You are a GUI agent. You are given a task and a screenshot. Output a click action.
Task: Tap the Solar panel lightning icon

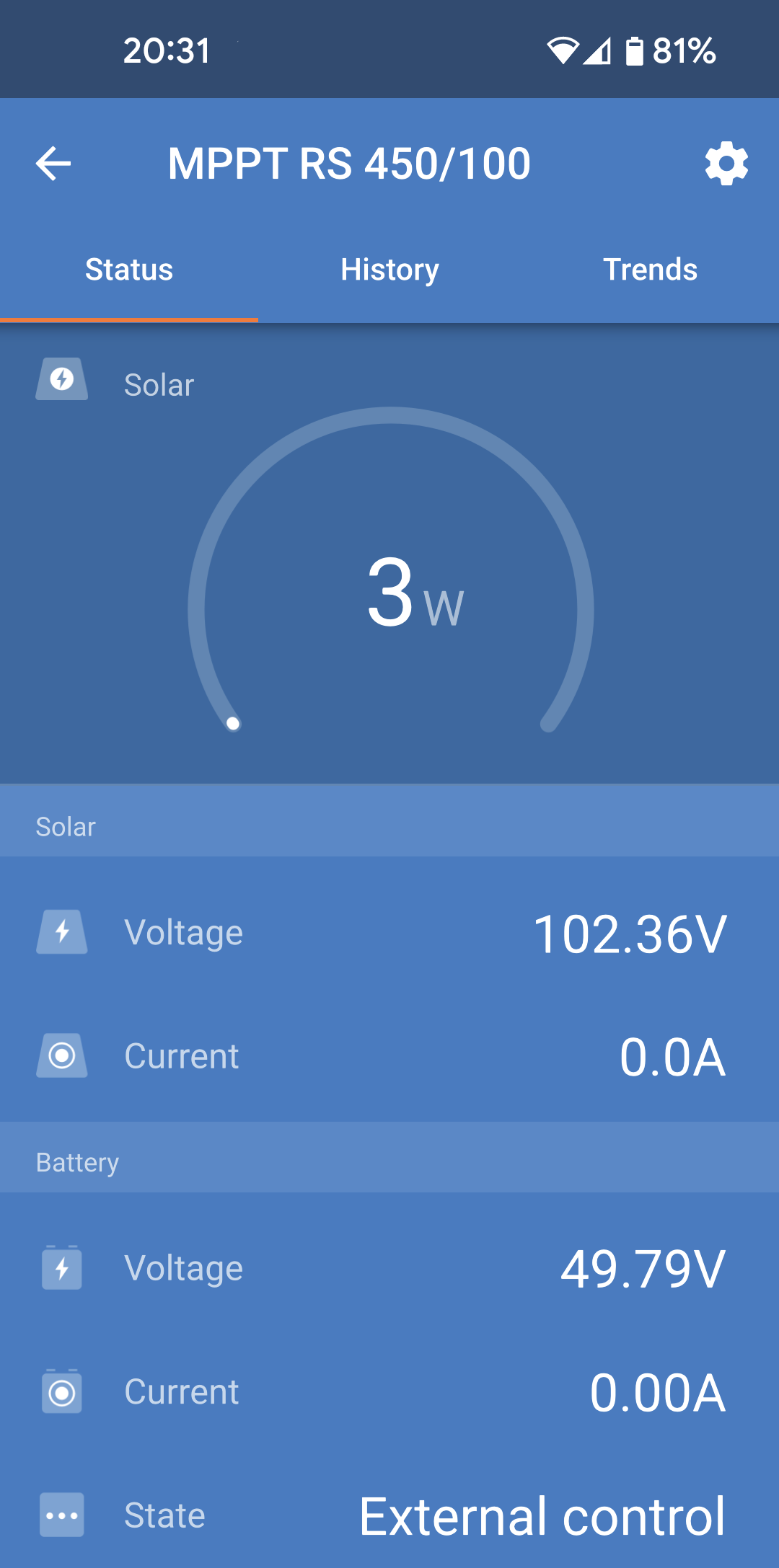point(62,378)
